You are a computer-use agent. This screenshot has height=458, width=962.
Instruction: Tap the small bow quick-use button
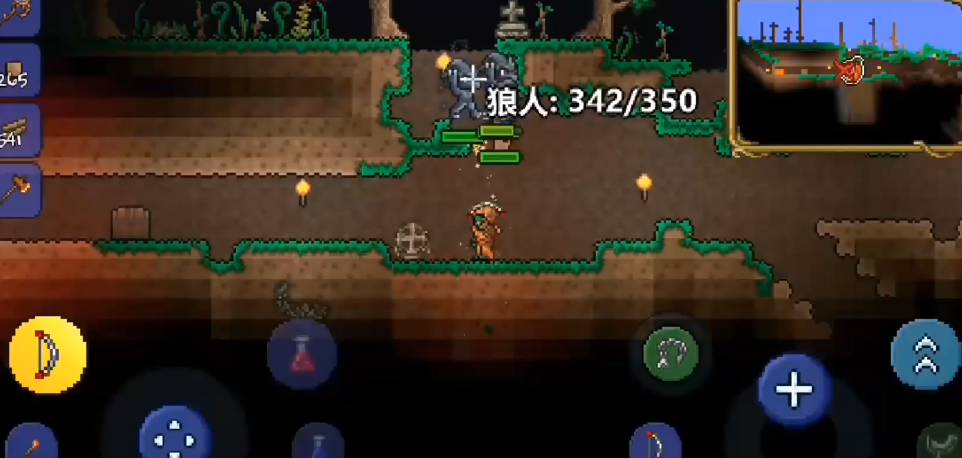tap(656, 442)
